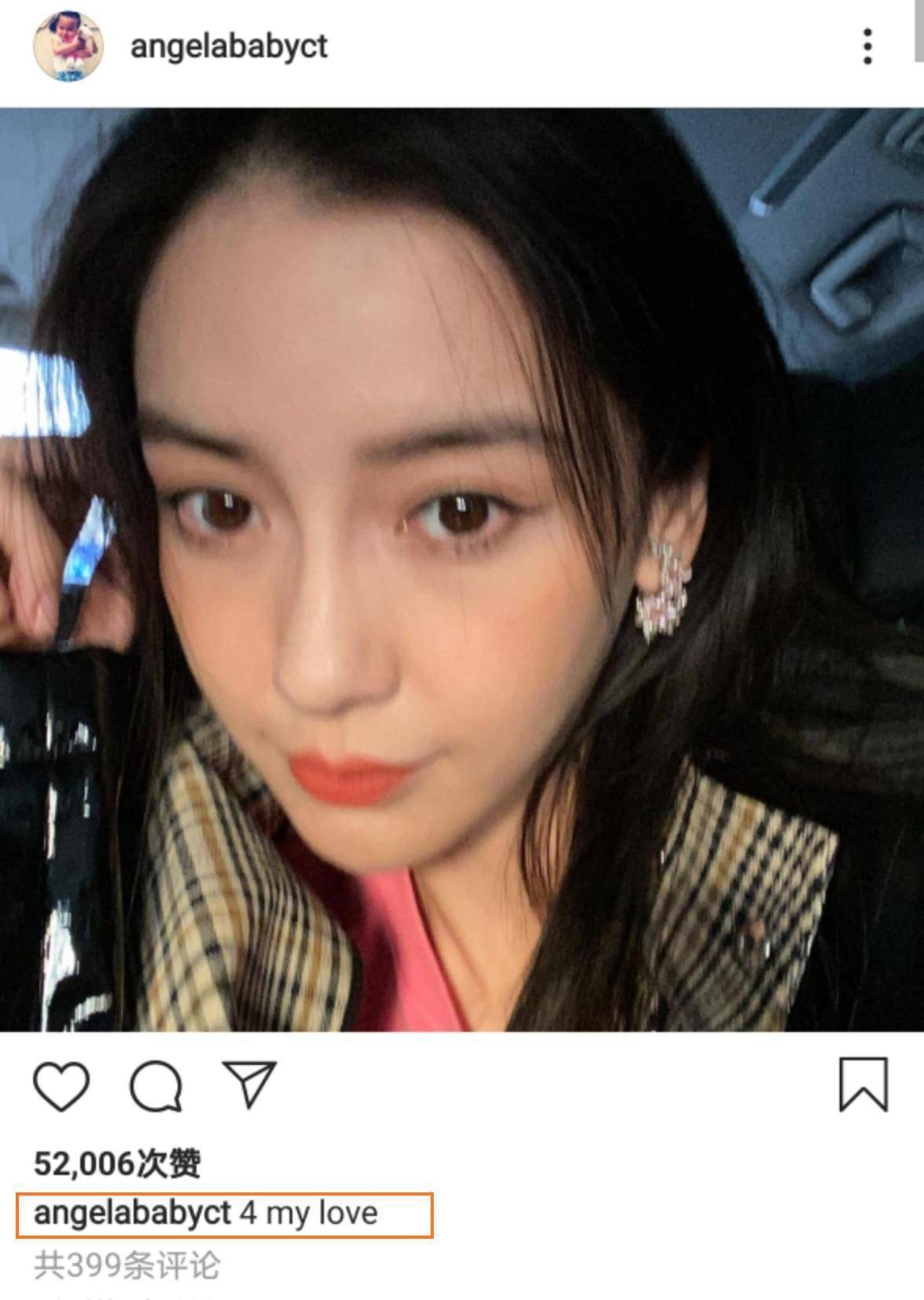Open the comment bubble icon
The width and height of the screenshot is (924, 1300).
pyautogui.click(x=156, y=1086)
